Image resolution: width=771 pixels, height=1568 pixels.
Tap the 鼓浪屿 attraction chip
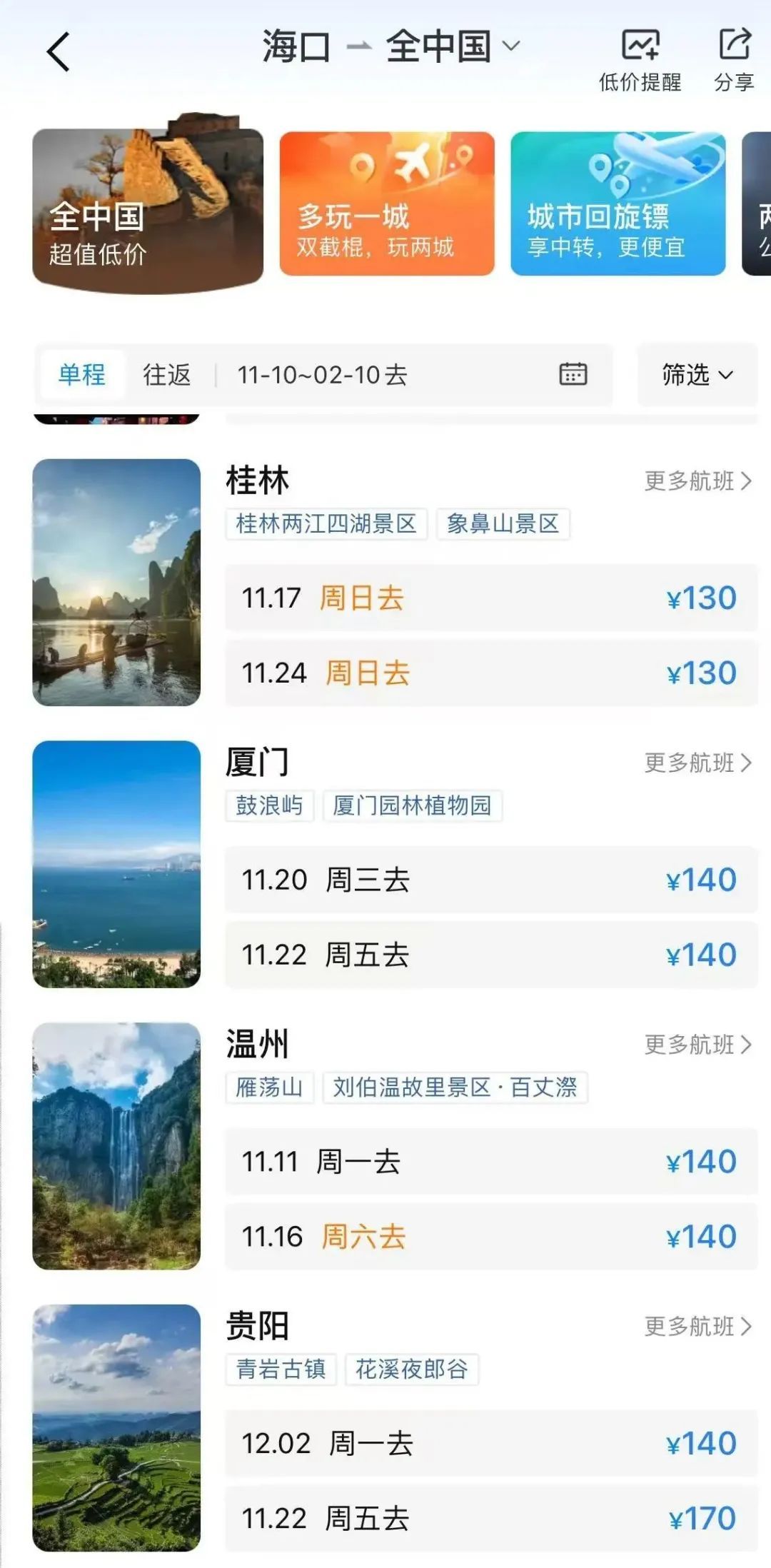pos(269,806)
